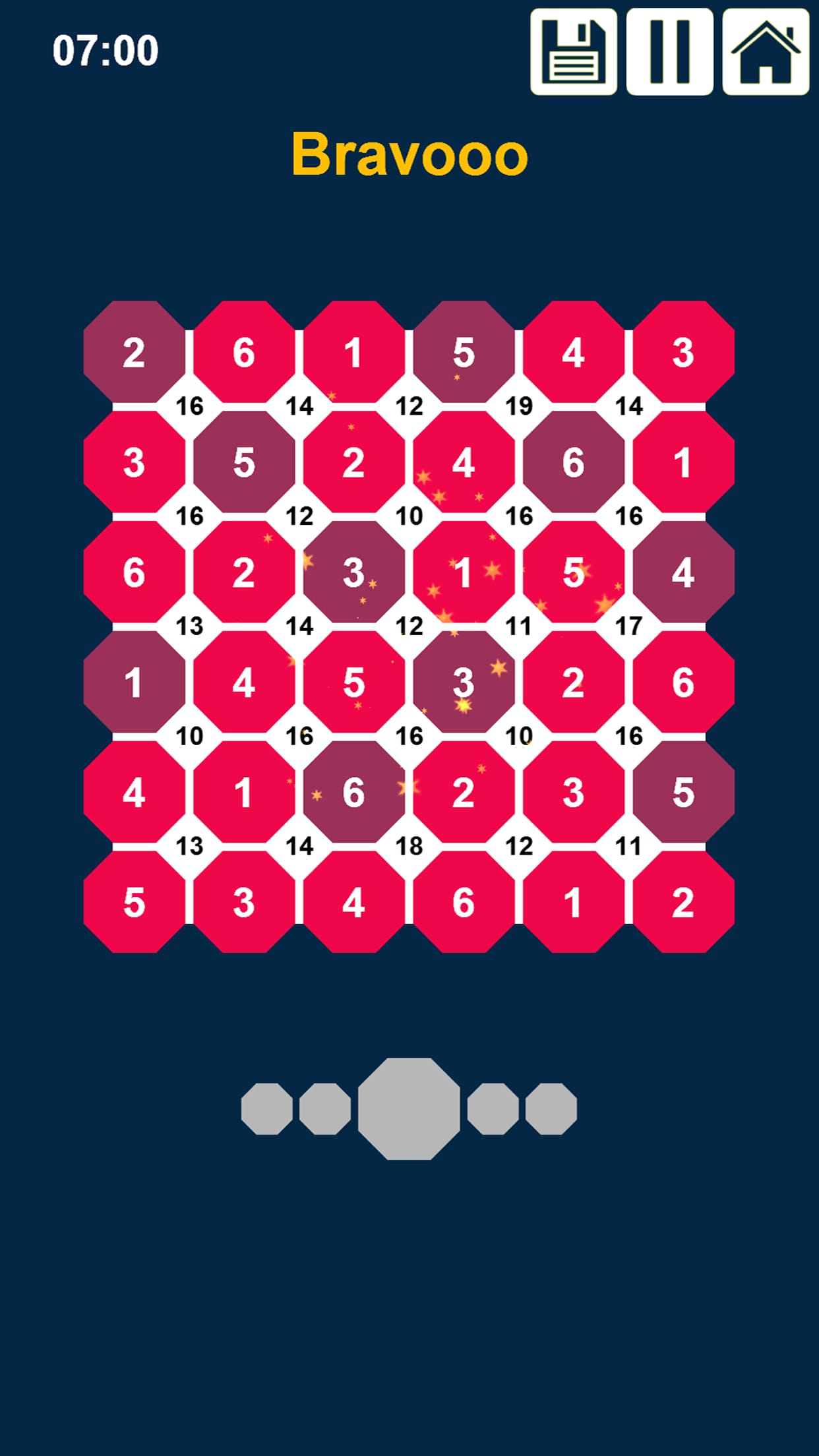Click the timer showing 07:00
The width and height of the screenshot is (819, 1456).
[x=104, y=48]
